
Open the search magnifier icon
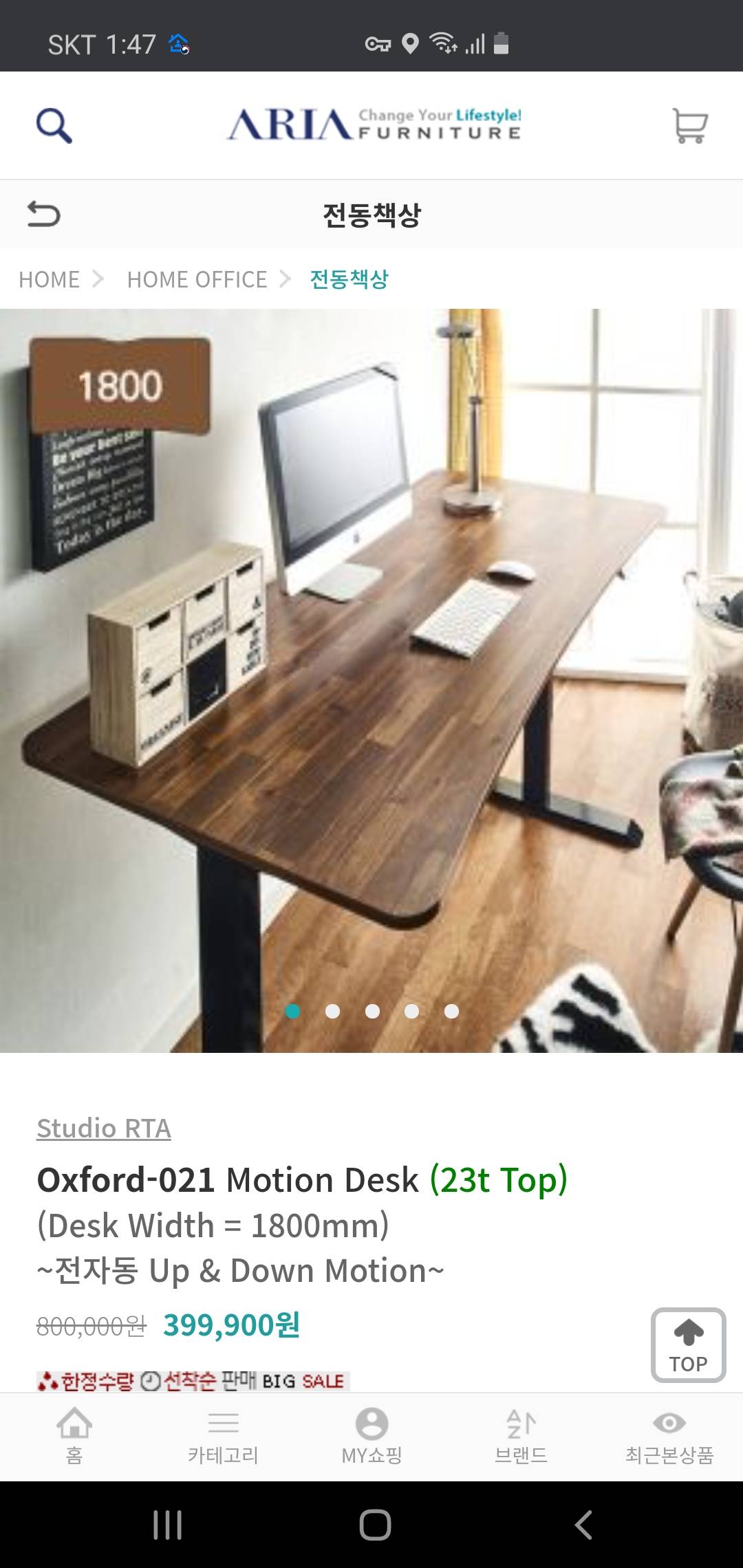coord(54,125)
